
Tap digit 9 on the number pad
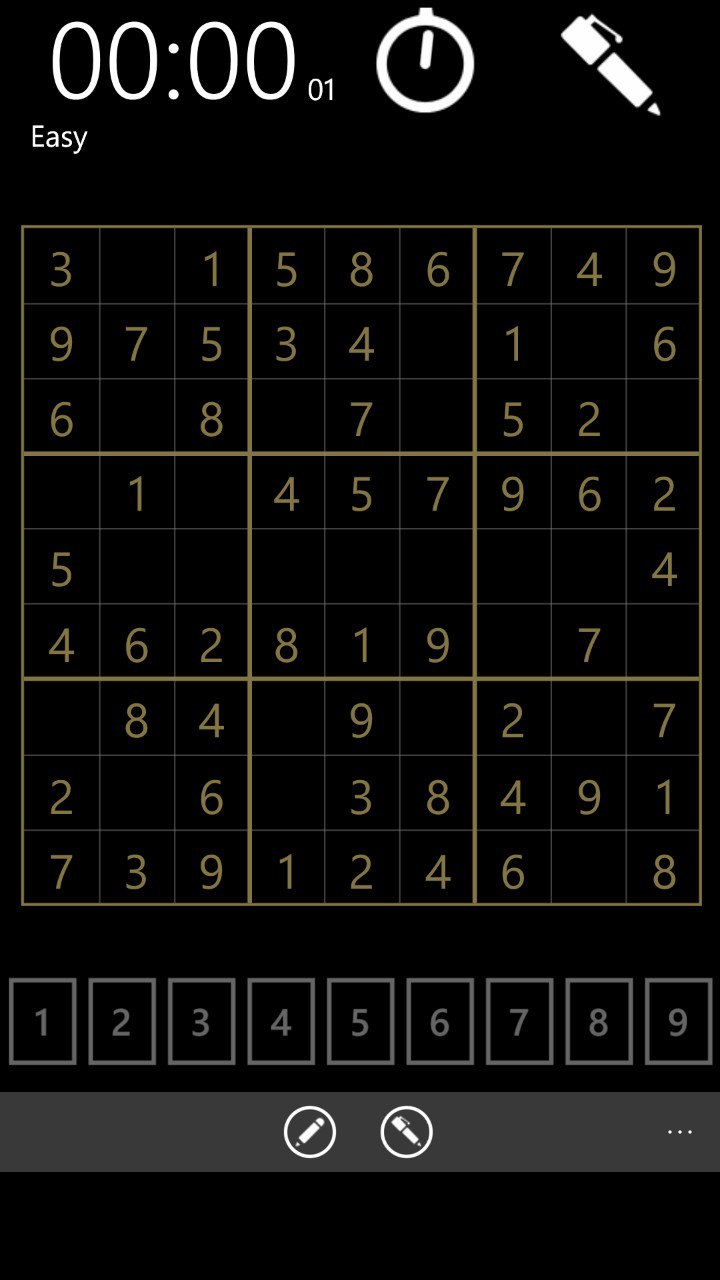pos(678,1021)
